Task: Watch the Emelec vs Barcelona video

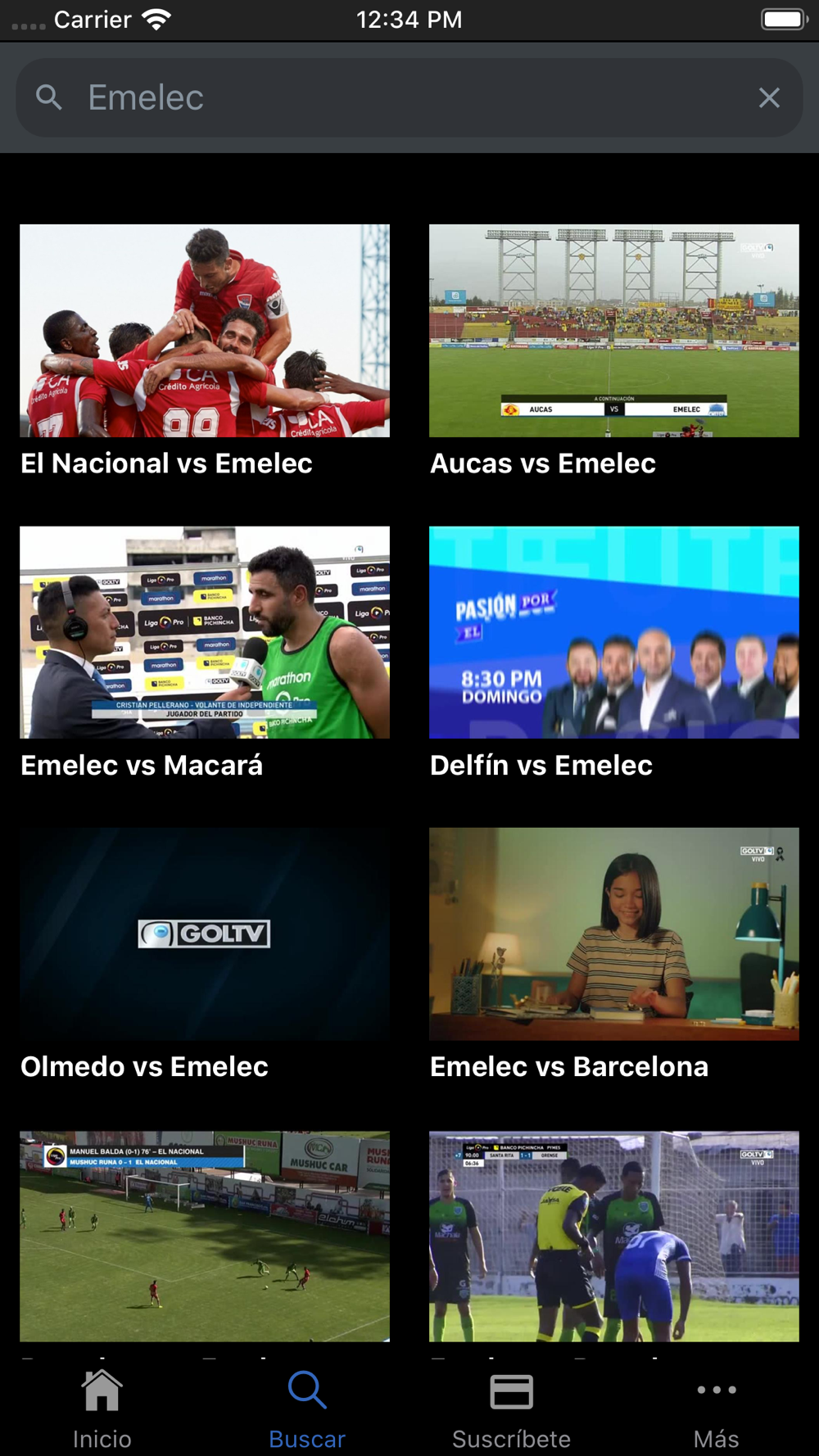Action: click(614, 934)
